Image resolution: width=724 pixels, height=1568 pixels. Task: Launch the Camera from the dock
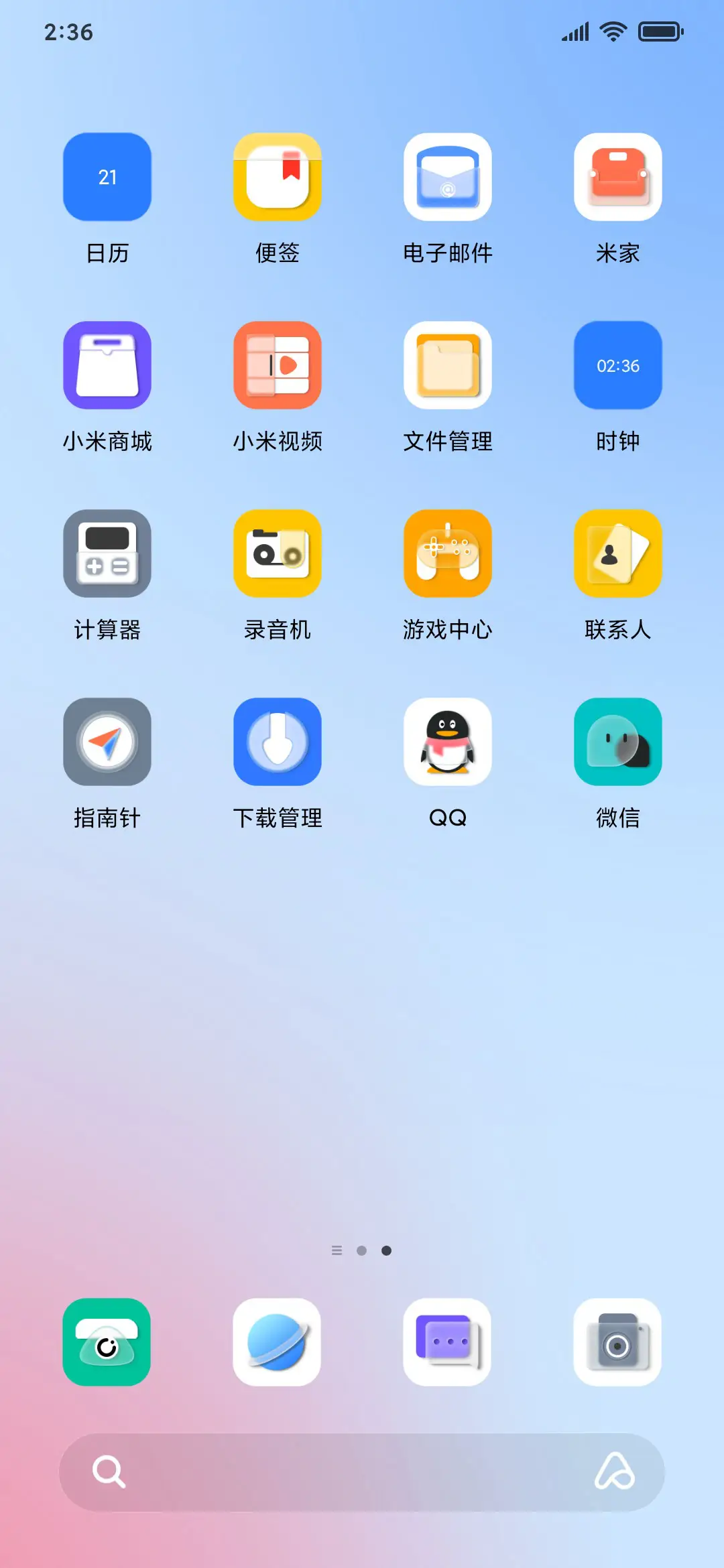(x=617, y=1343)
